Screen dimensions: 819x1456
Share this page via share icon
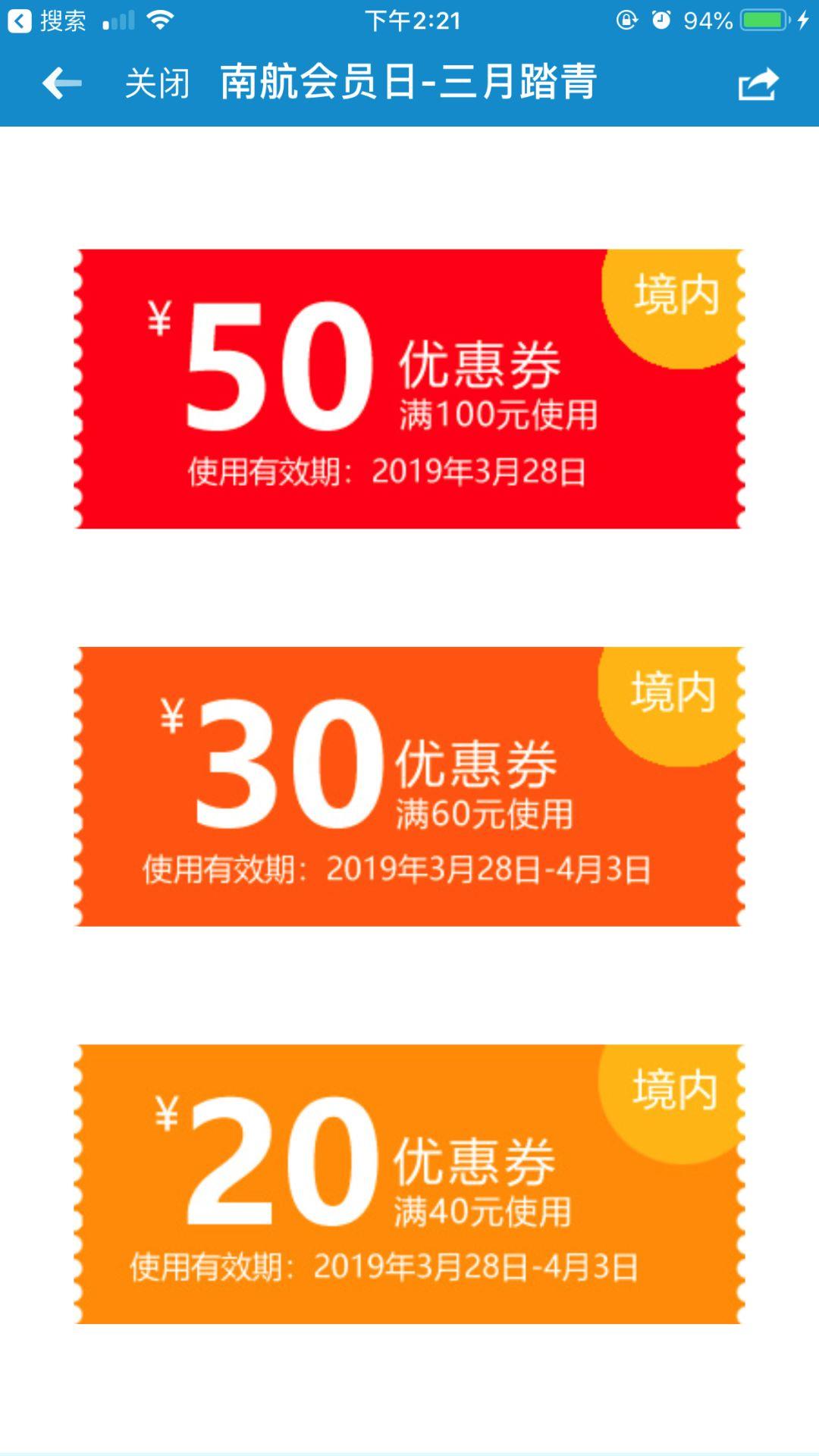click(758, 83)
